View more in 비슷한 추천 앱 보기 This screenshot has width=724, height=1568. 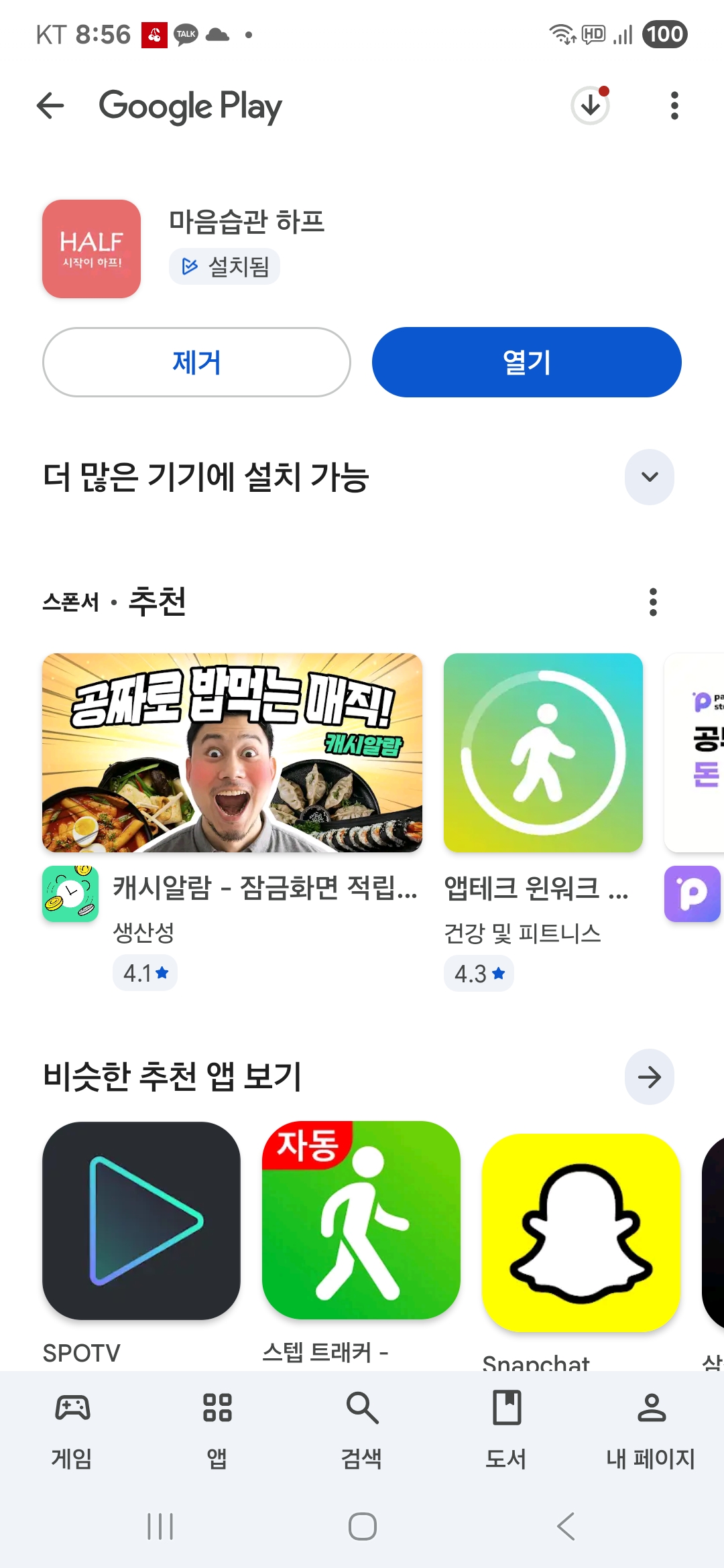(649, 1077)
